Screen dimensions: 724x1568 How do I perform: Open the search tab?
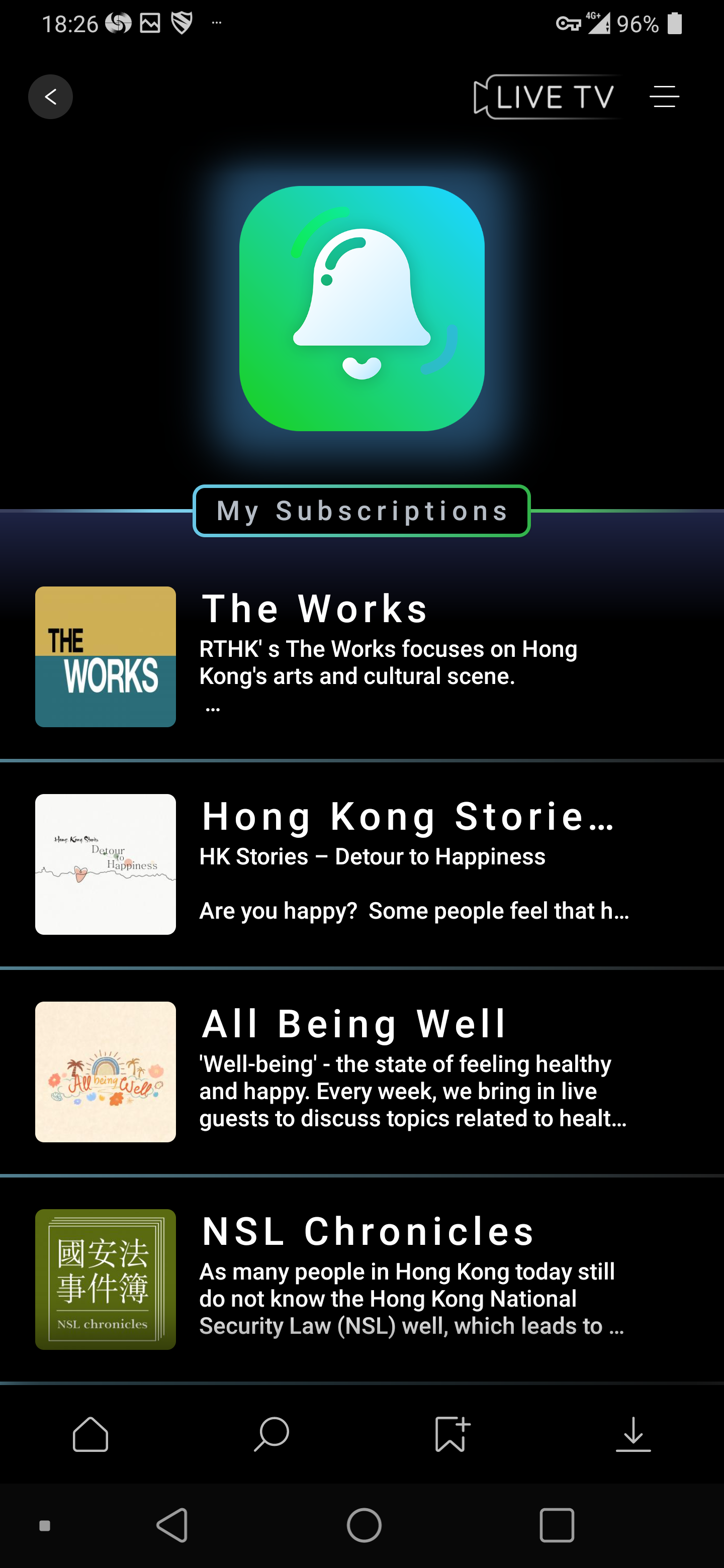coord(271,1435)
